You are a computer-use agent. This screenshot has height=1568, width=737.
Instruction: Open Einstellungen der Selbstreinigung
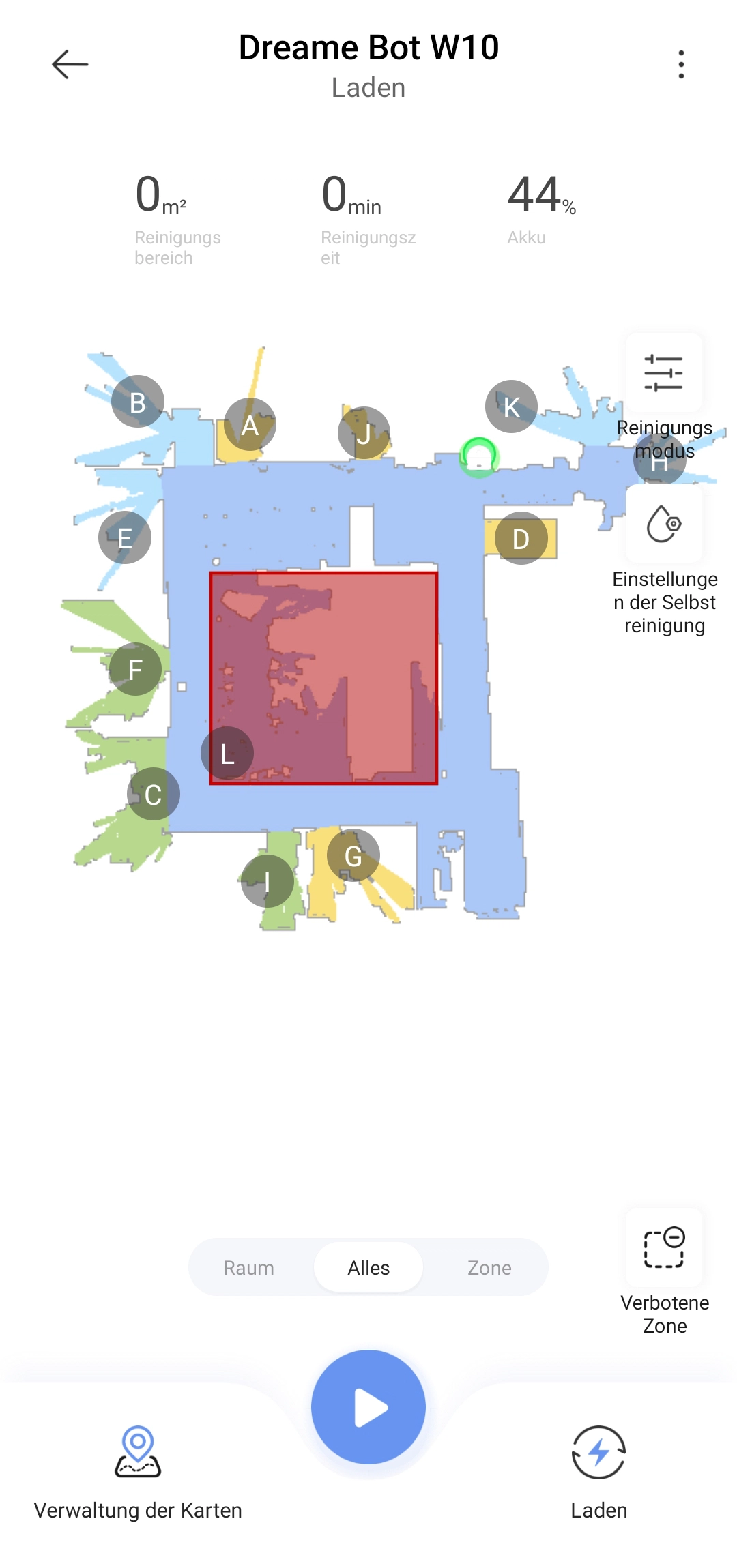663,524
